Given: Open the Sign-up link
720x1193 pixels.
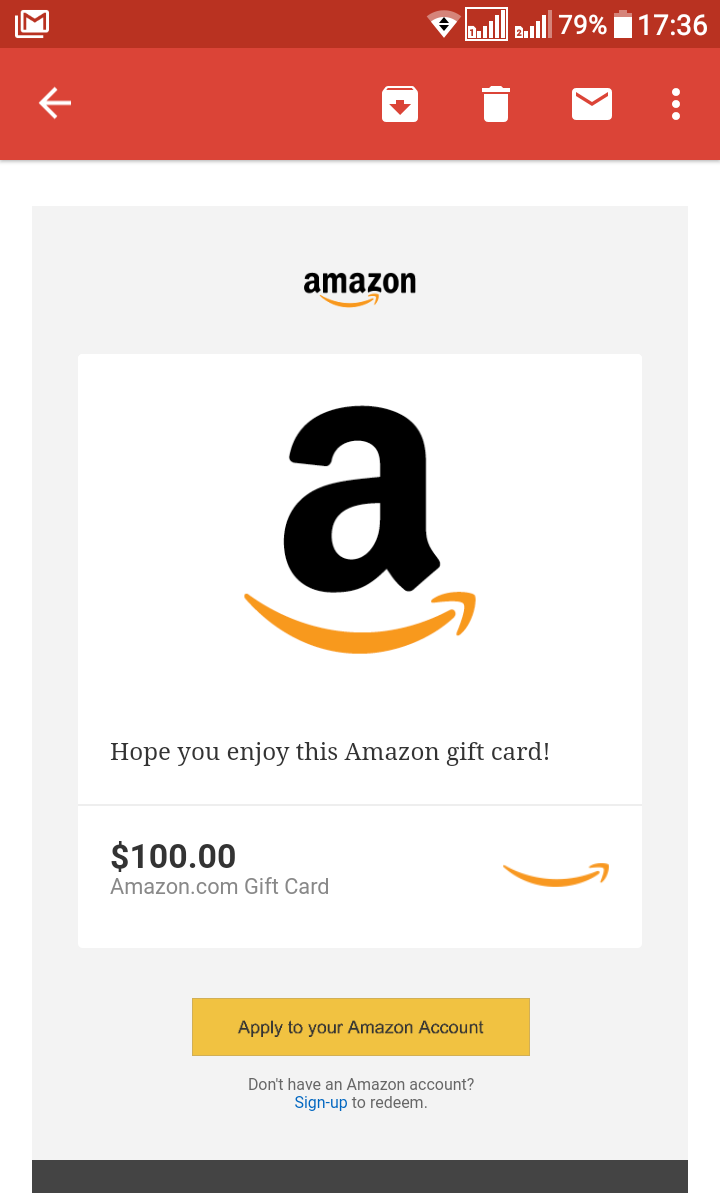Looking at the screenshot, I should point(320,1103).
